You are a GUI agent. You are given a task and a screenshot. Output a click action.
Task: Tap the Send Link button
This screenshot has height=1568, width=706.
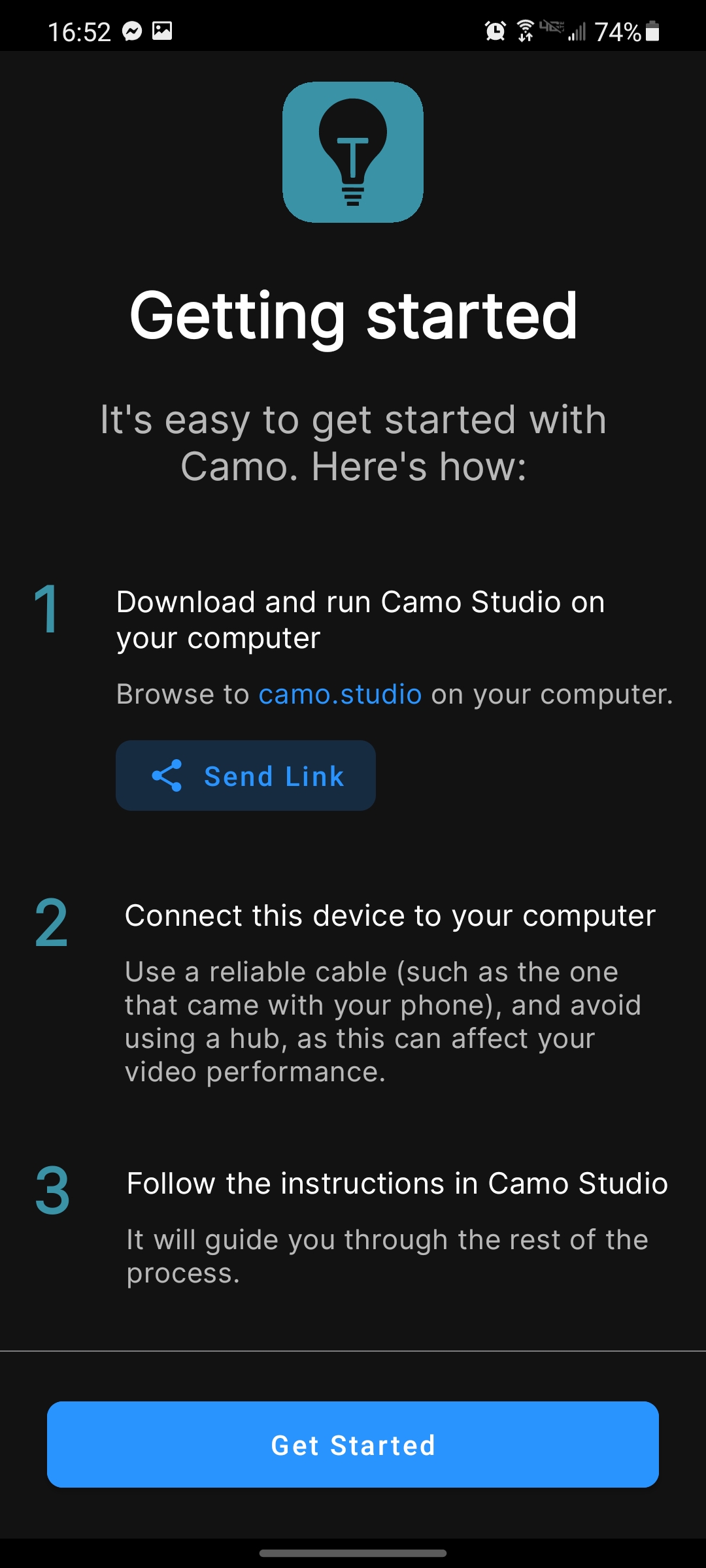point(245,776)
